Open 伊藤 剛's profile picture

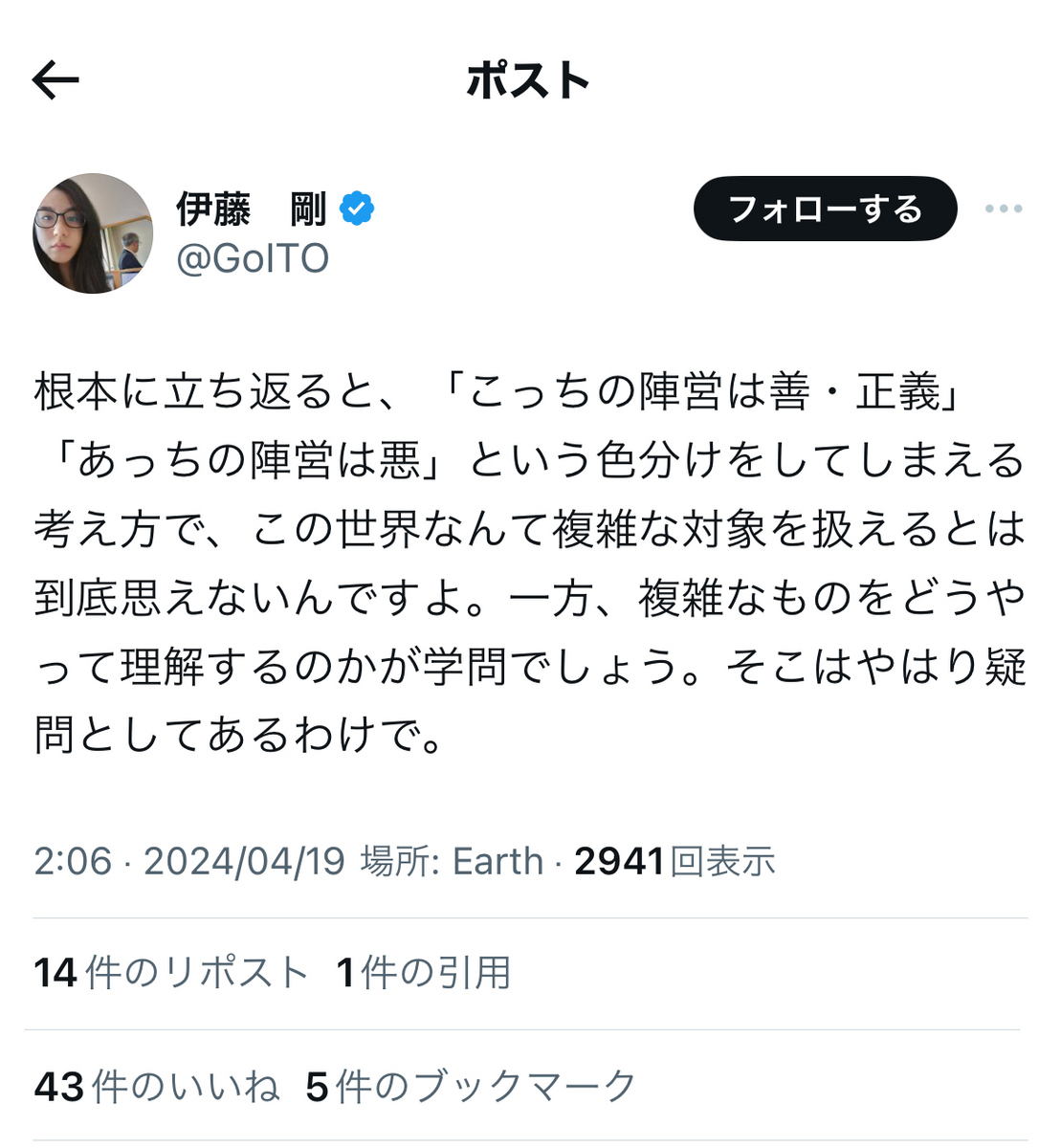(93, 233)
